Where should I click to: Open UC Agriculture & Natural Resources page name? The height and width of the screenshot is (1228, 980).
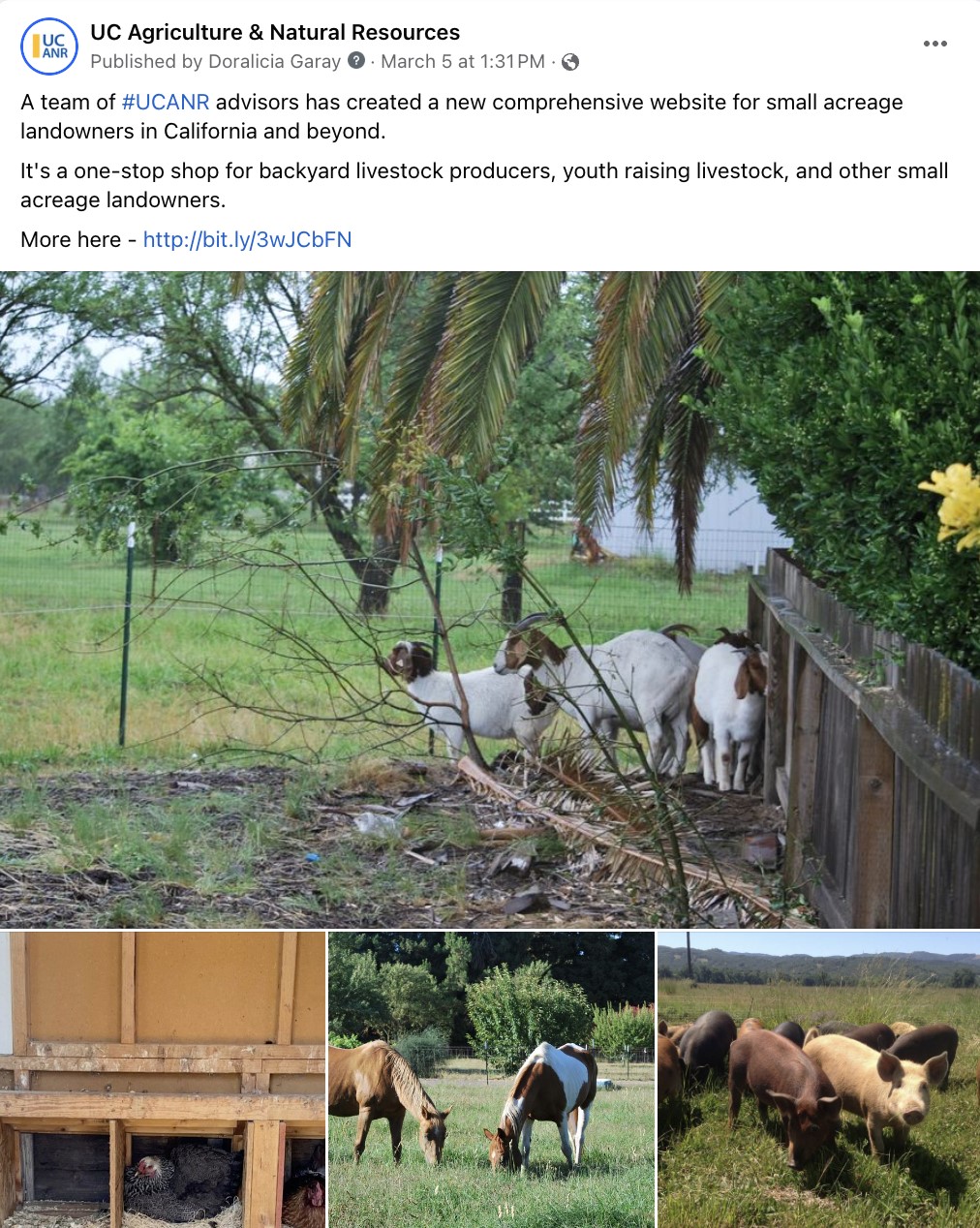[275, 32]
